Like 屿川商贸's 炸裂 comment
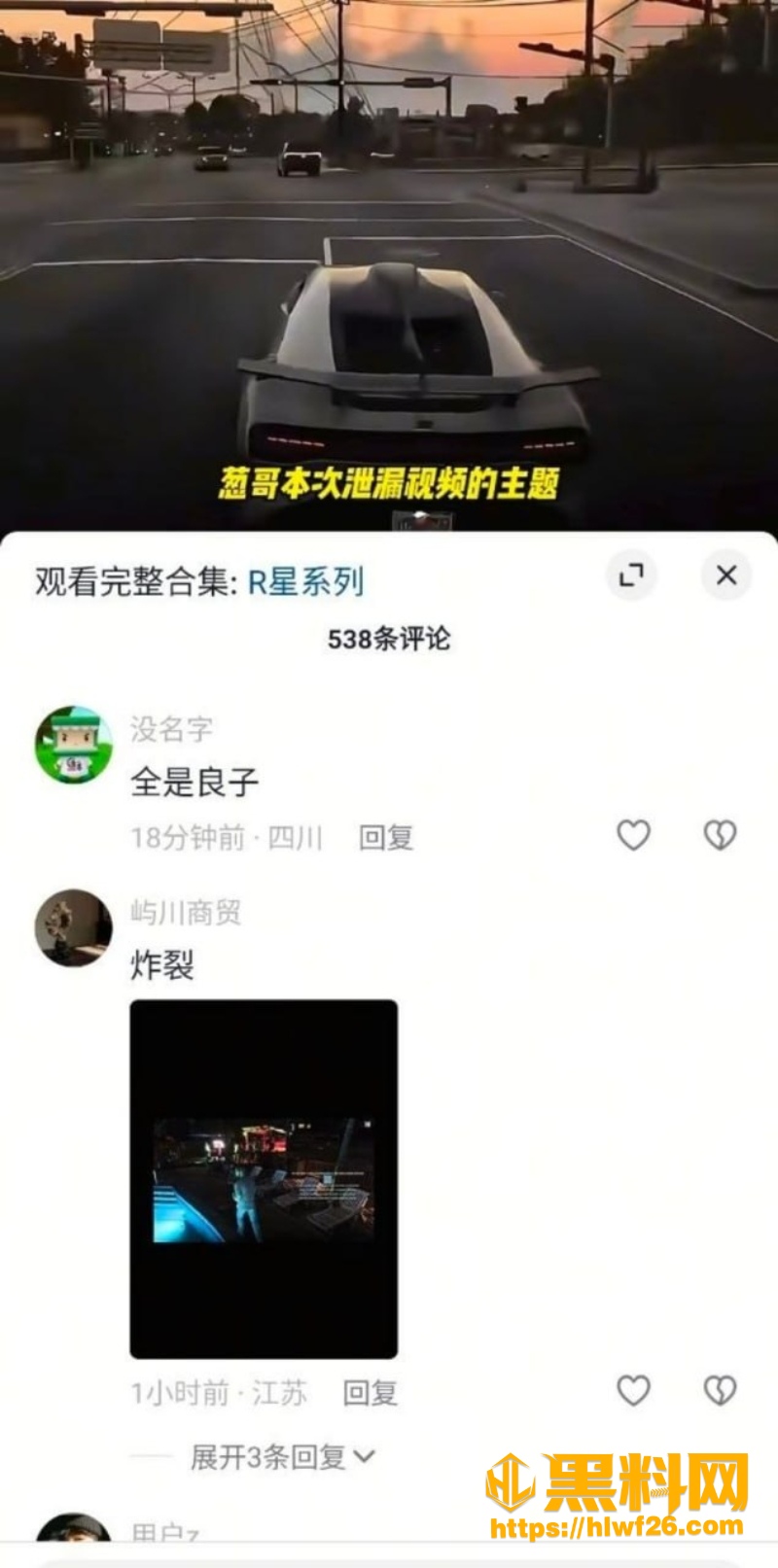 pos(633,1391)
